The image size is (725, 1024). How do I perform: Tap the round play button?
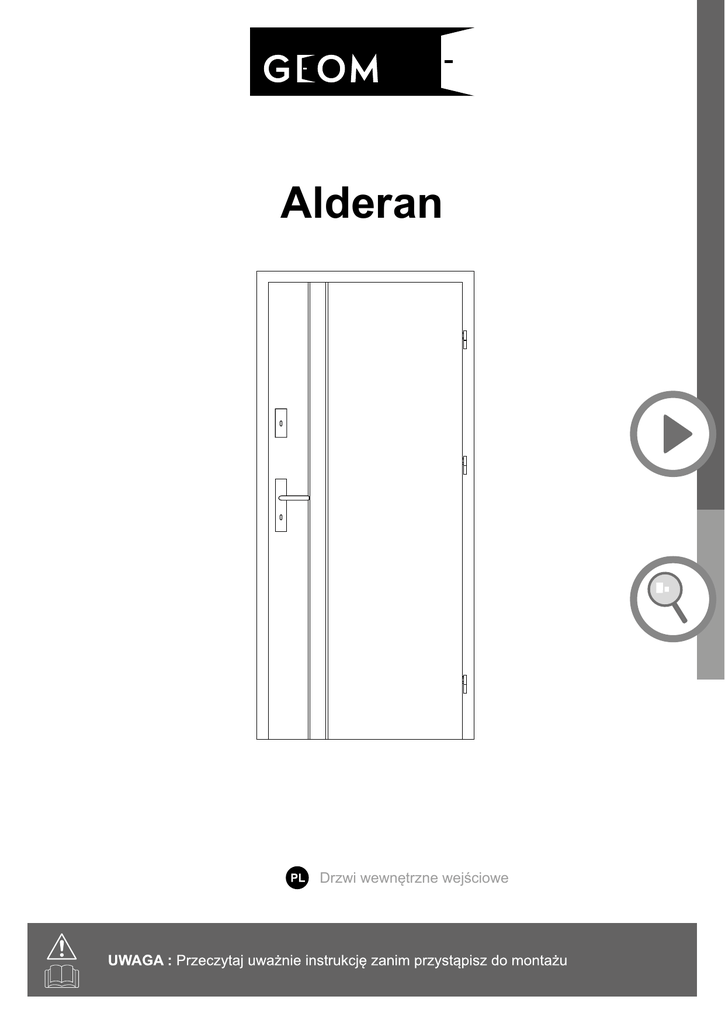tap(673, 434)
